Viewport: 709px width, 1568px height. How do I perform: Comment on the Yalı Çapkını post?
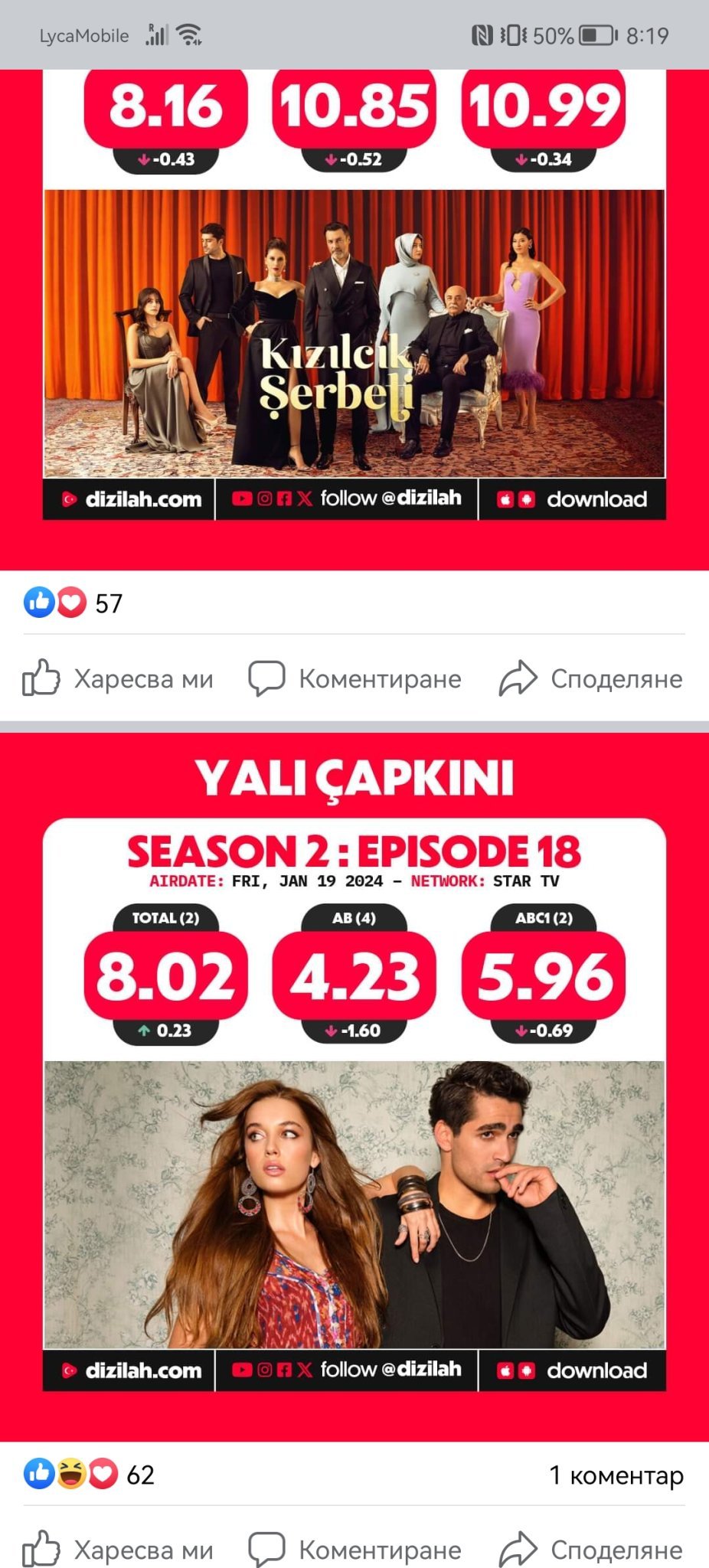pyautogui.click(x=355, y=1550)
